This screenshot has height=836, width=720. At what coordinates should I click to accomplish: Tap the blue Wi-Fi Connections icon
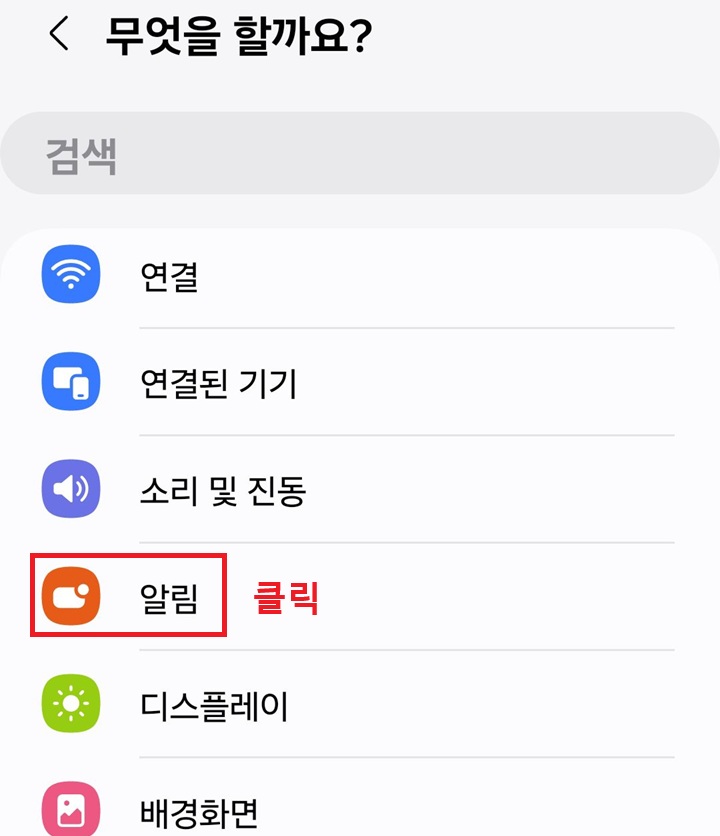(x=70, y=277)
